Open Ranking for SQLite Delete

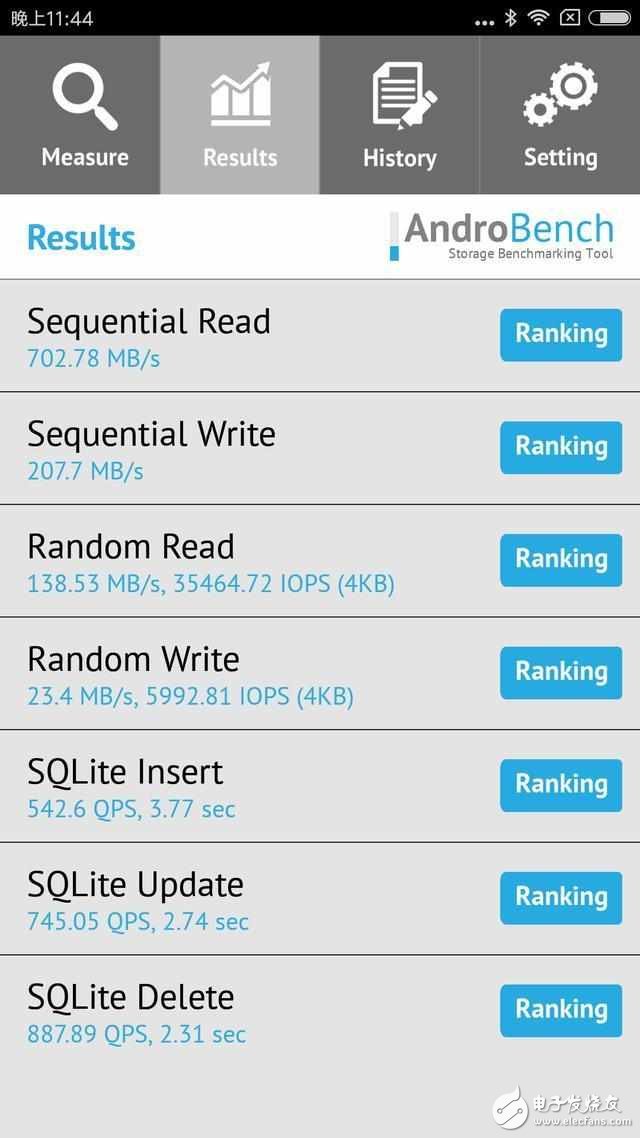pyautogui.click(x=561, y=1010)
